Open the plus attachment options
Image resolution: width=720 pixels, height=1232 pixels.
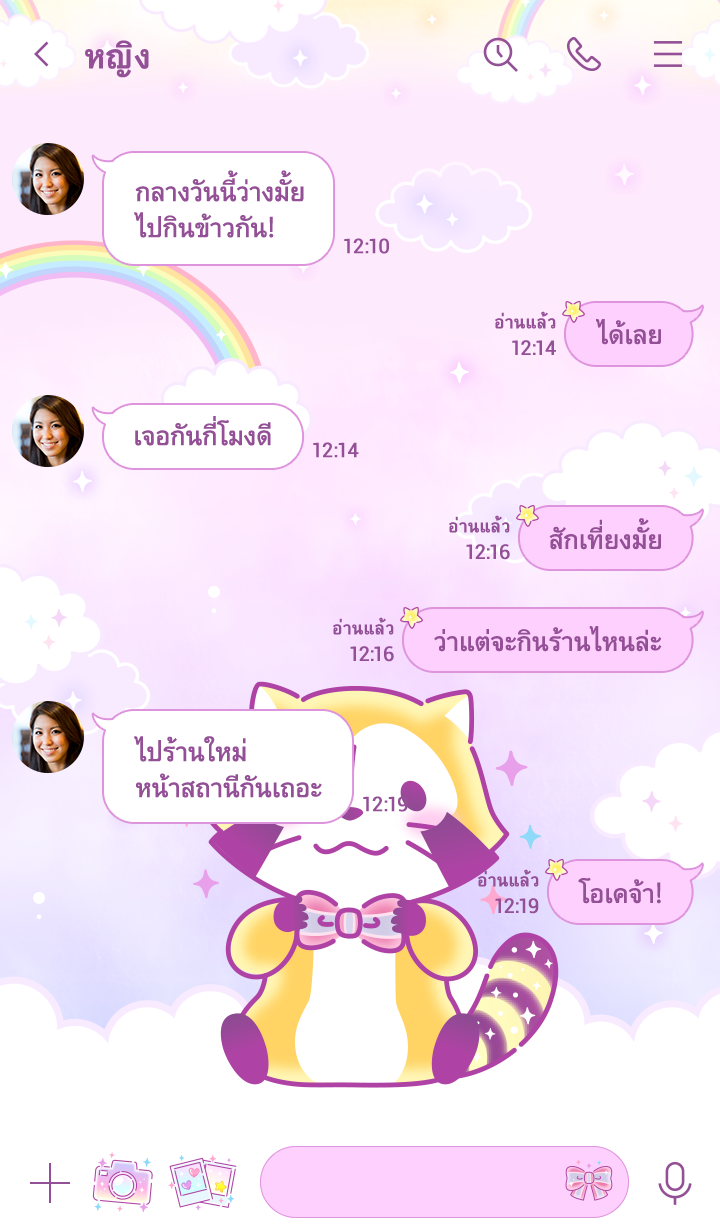click(x=49, y=1183)
